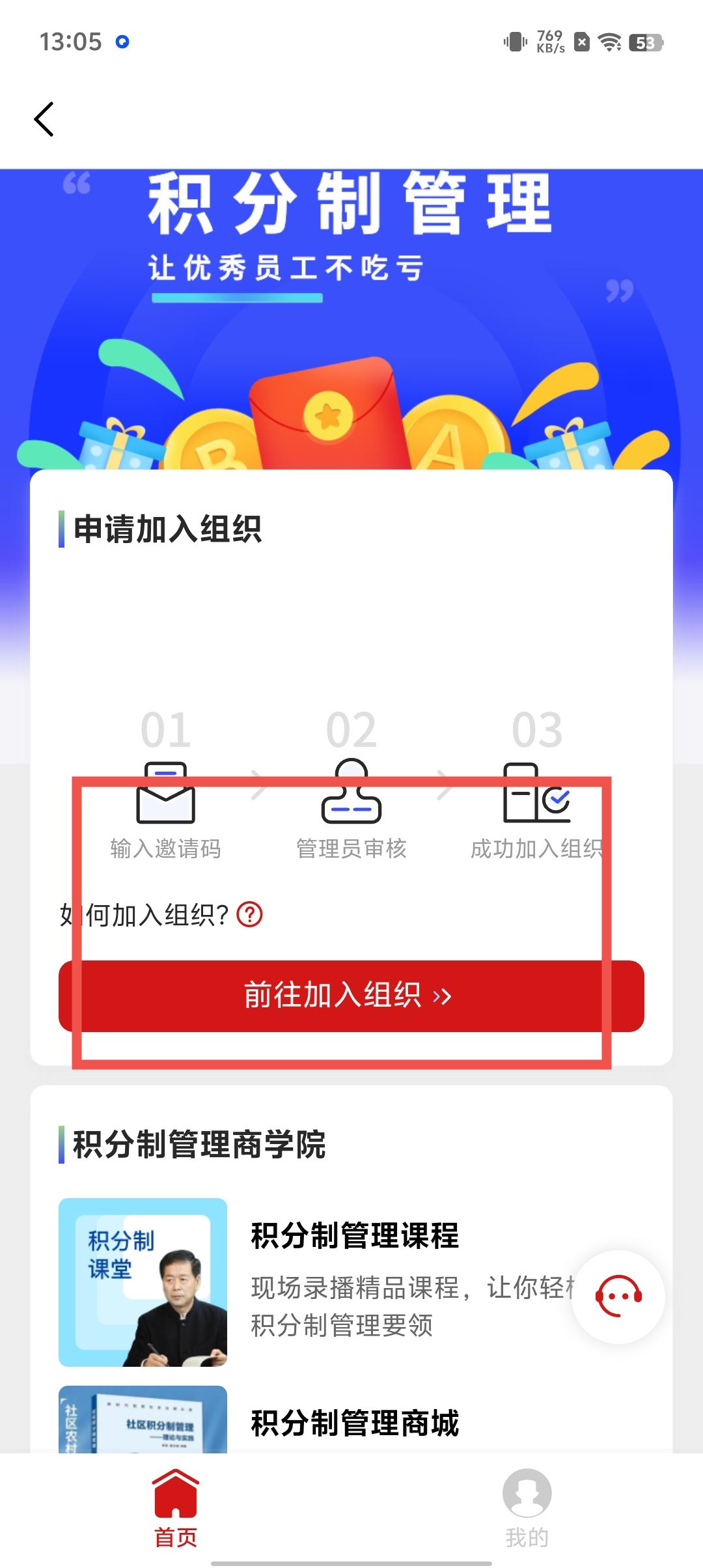Go back using the top-left arrow
703x1568 pixels.
[x=44, y=119]
